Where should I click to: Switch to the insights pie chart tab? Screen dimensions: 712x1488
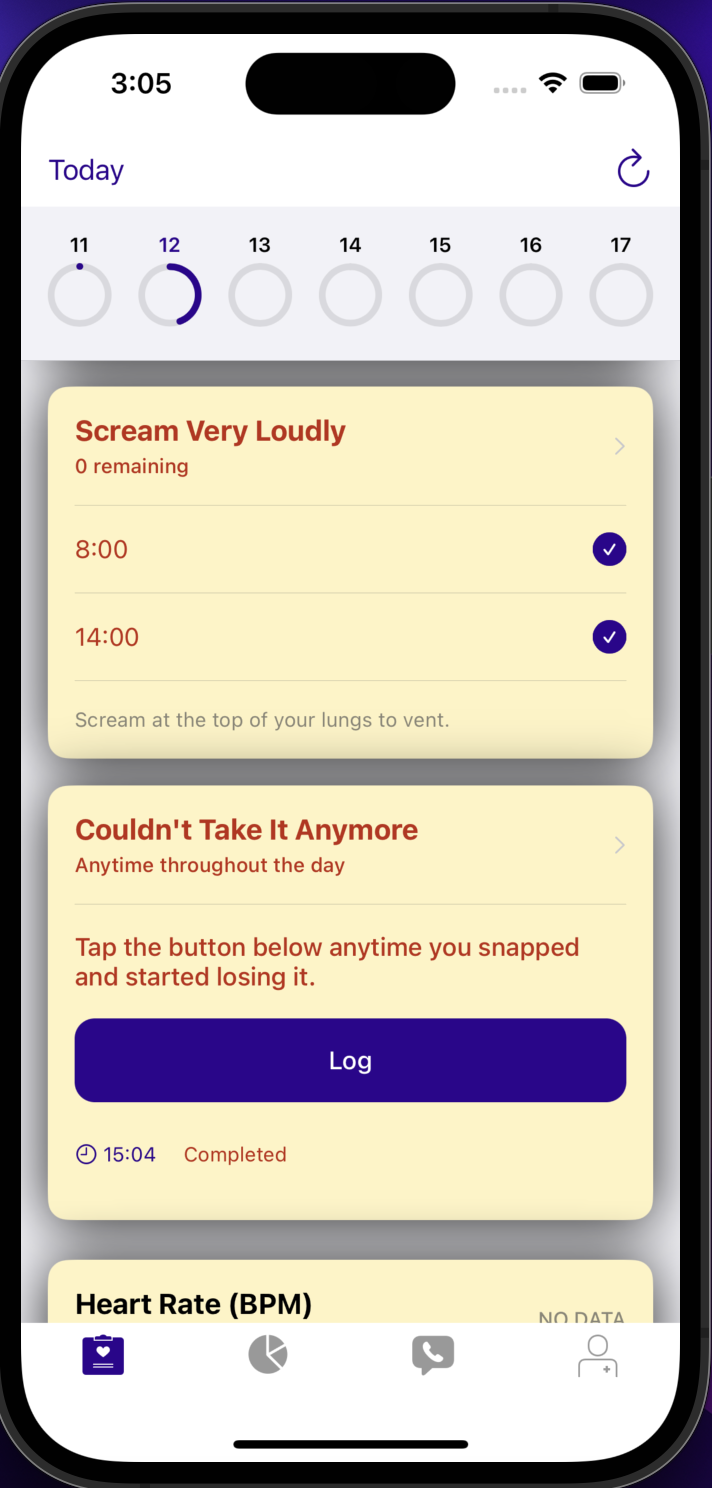coord(268,1355)
